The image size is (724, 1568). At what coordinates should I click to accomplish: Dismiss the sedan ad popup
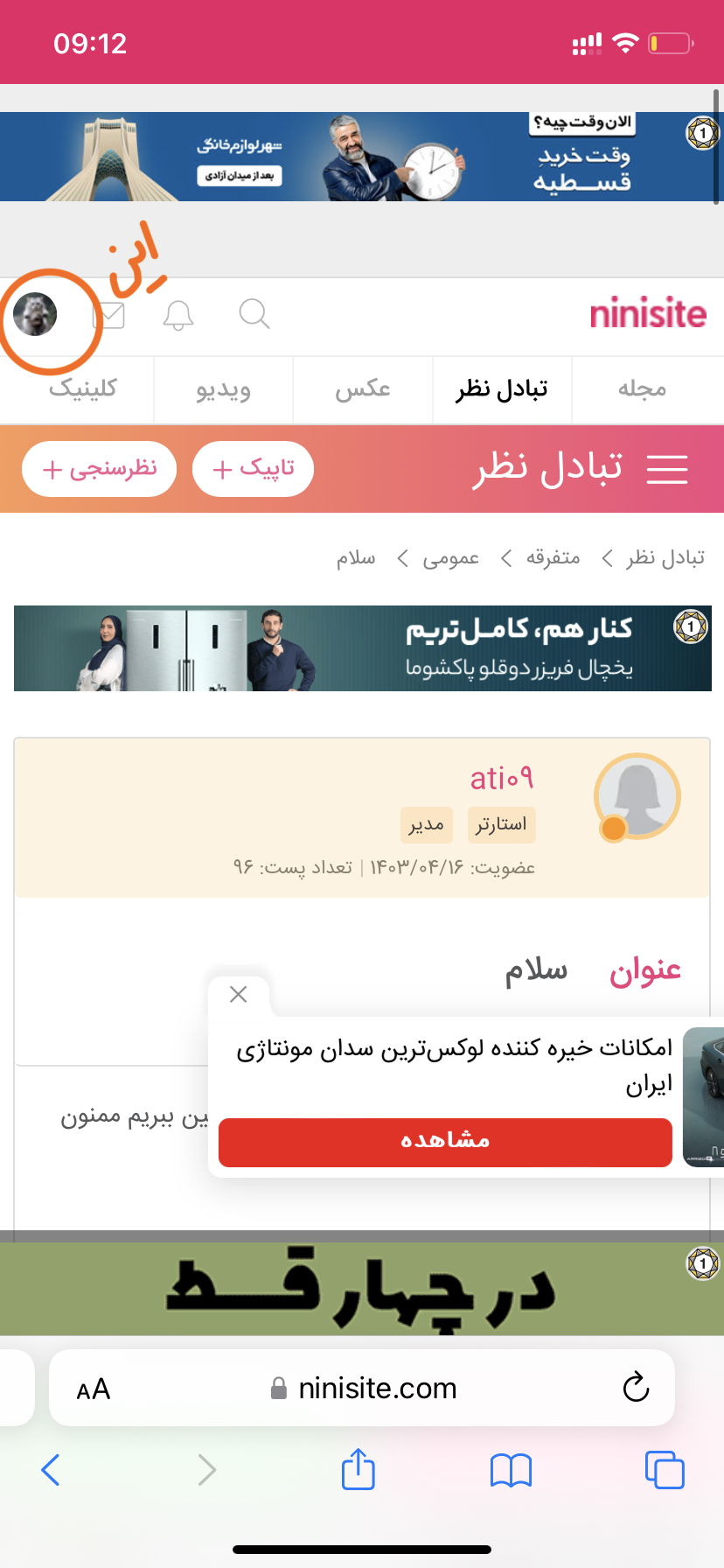[238, 994]
